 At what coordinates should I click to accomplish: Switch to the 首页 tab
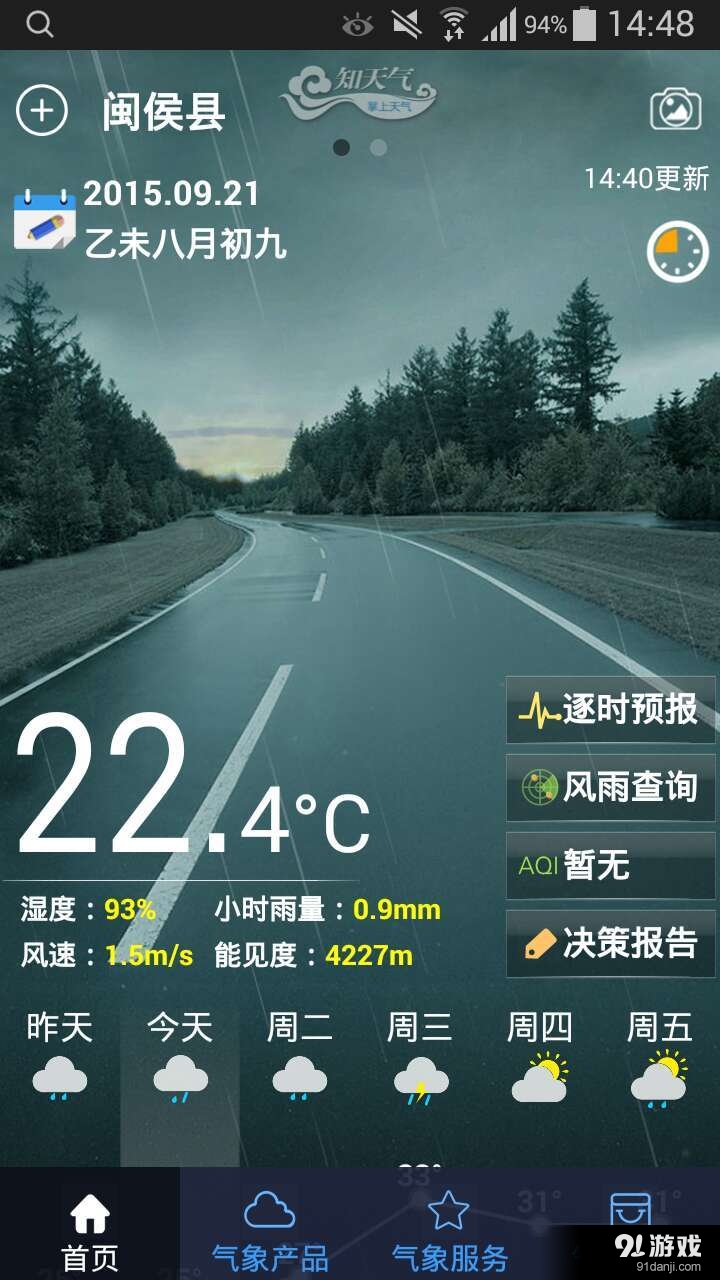90,1230
